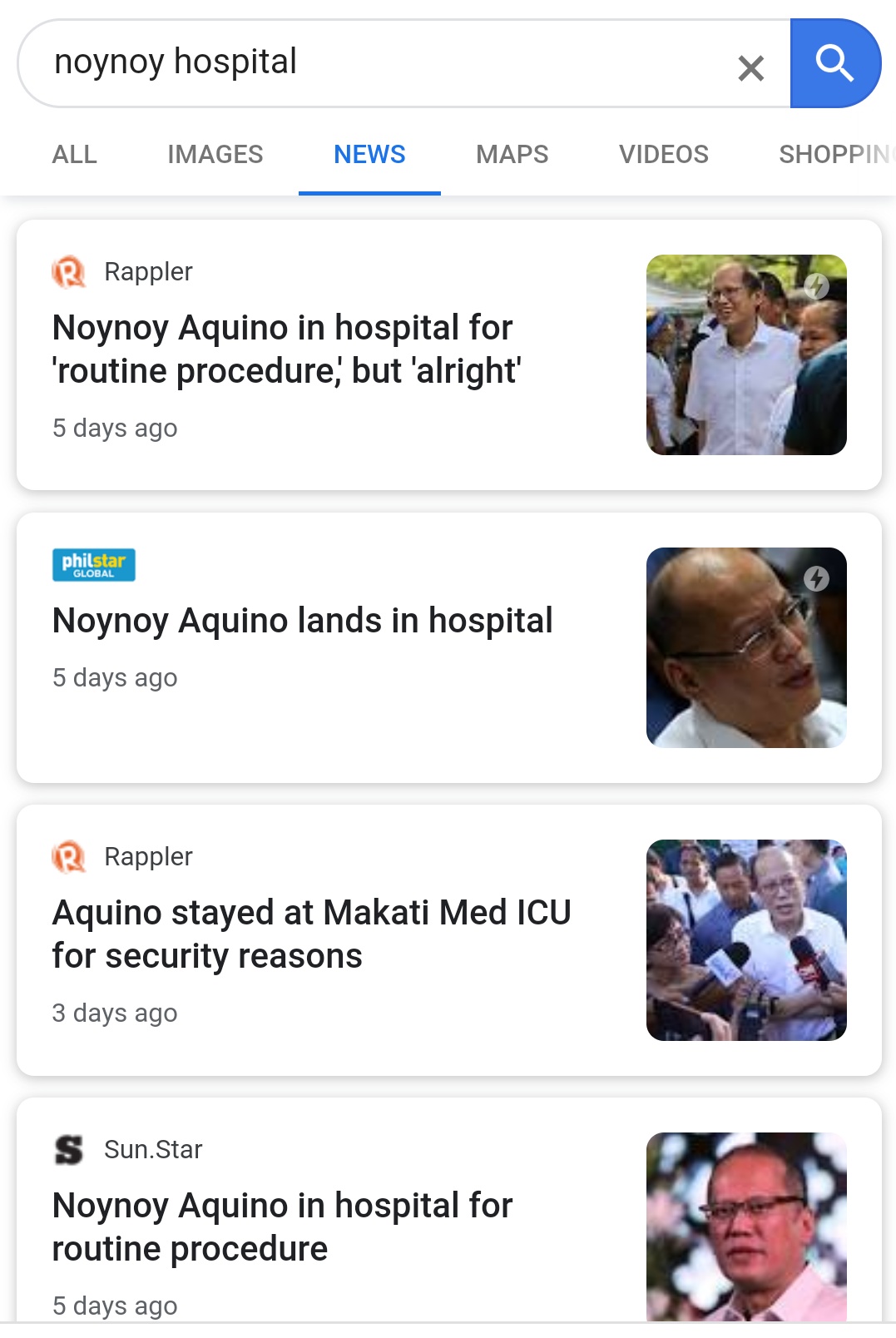
Task: Read 'Aquino stayed at Makati Med ICU' article
Action: 311,934
